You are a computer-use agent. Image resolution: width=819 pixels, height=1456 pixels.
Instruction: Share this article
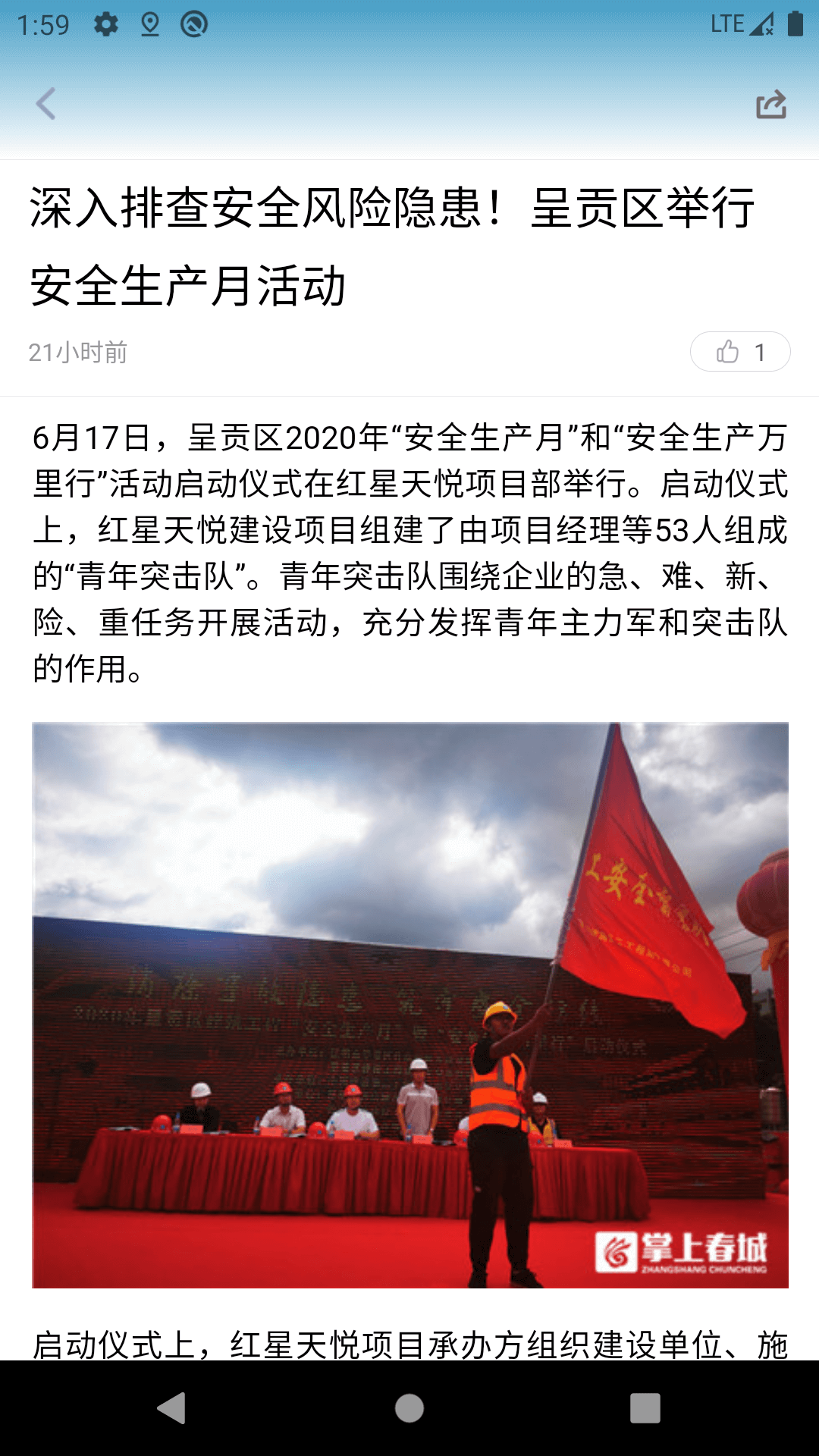point(771,104)
